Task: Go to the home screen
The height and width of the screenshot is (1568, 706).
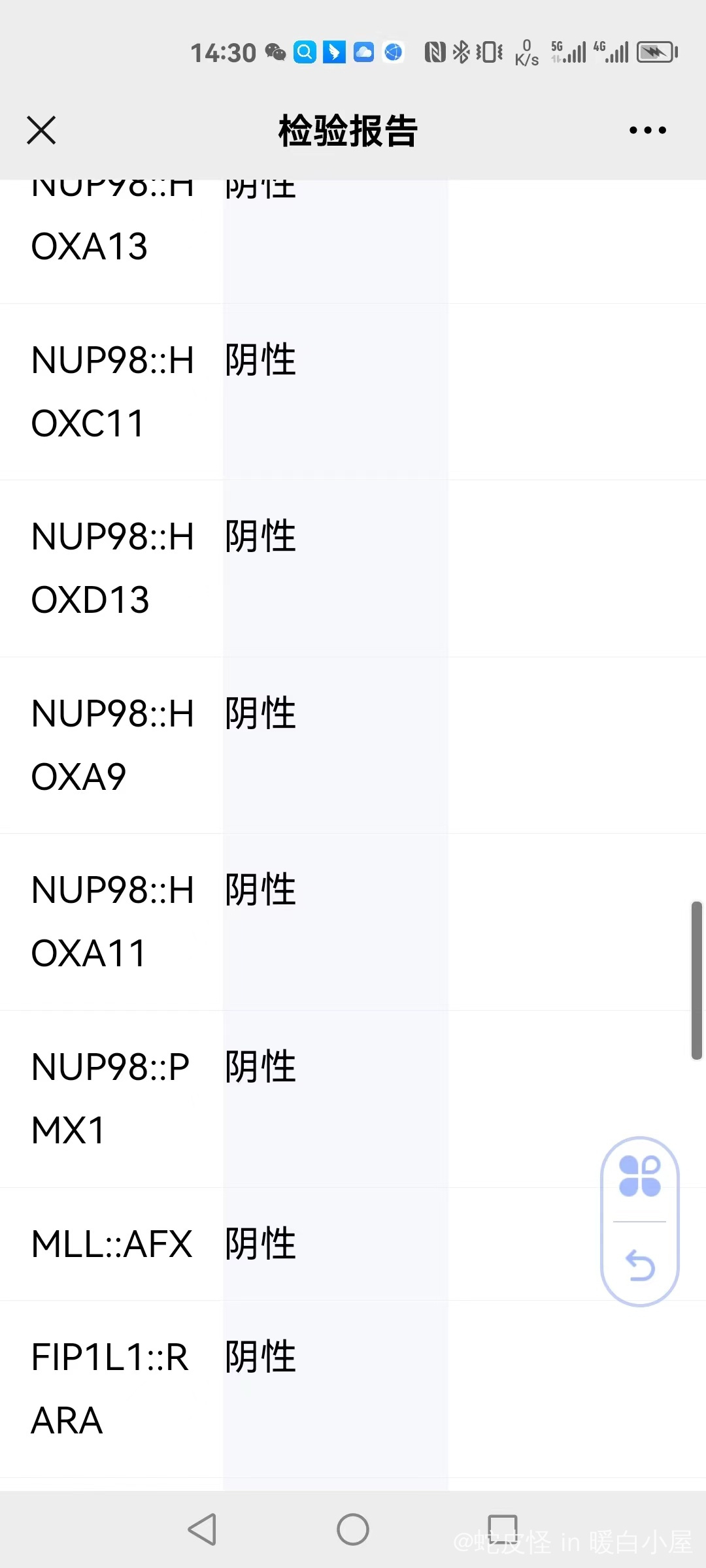Action: point(353,1529)
